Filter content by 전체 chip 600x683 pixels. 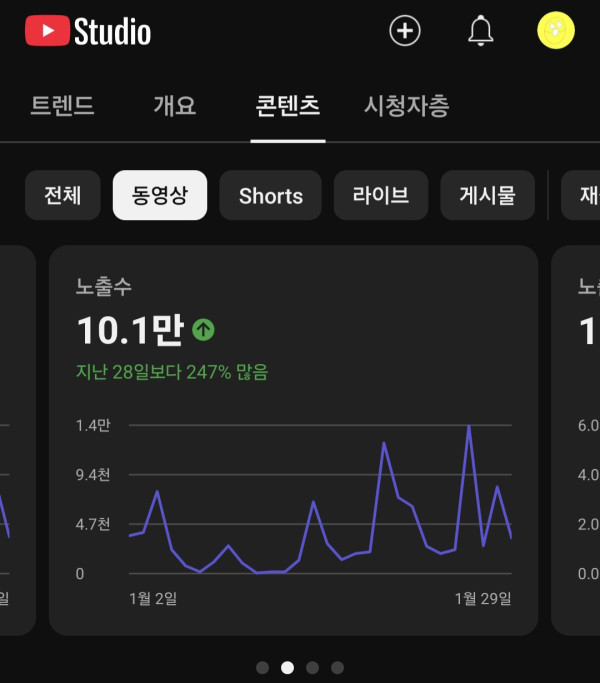pyautogui.click(x=63, y=195)
